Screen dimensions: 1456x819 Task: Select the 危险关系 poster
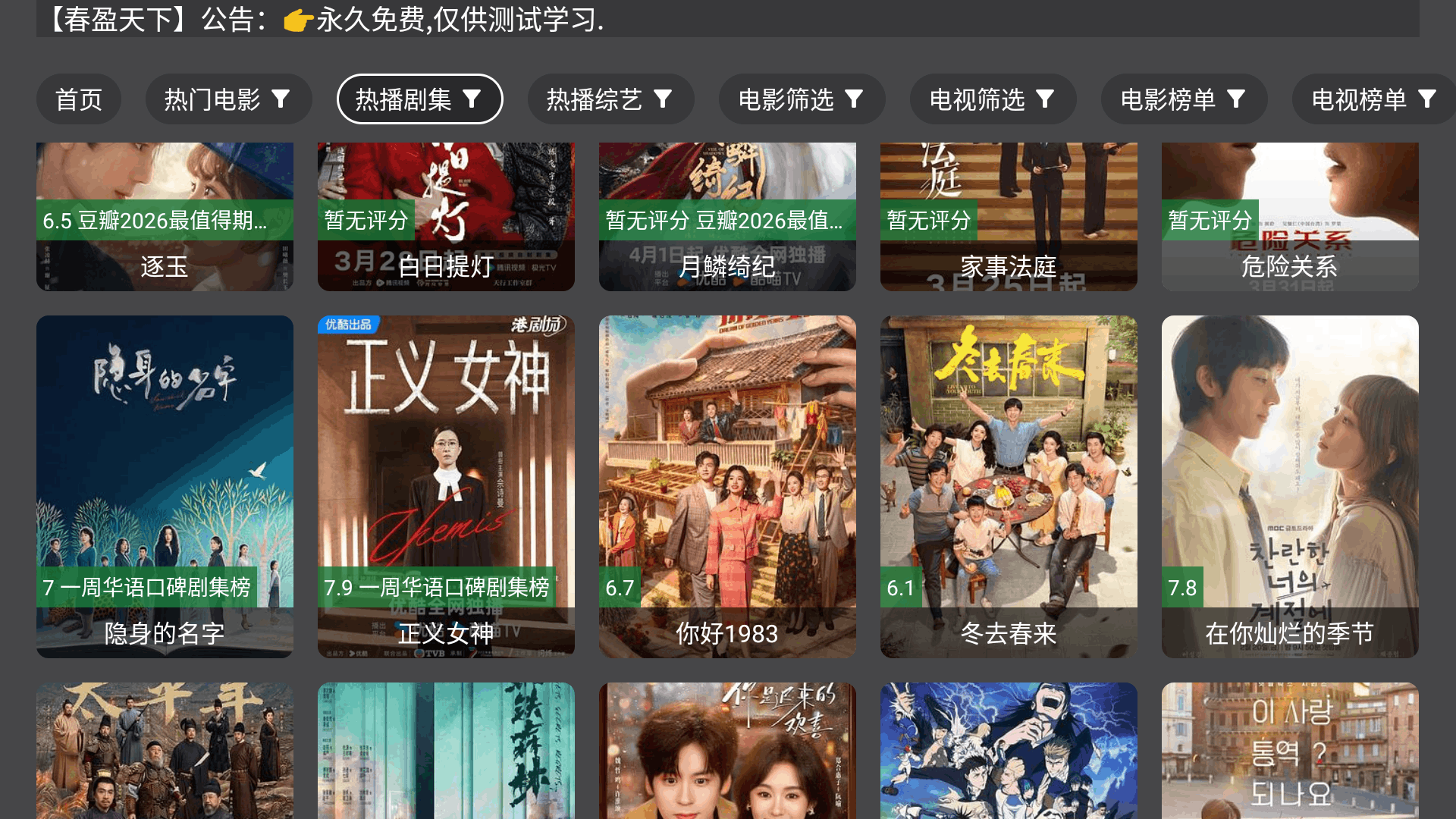point(1290,216)
